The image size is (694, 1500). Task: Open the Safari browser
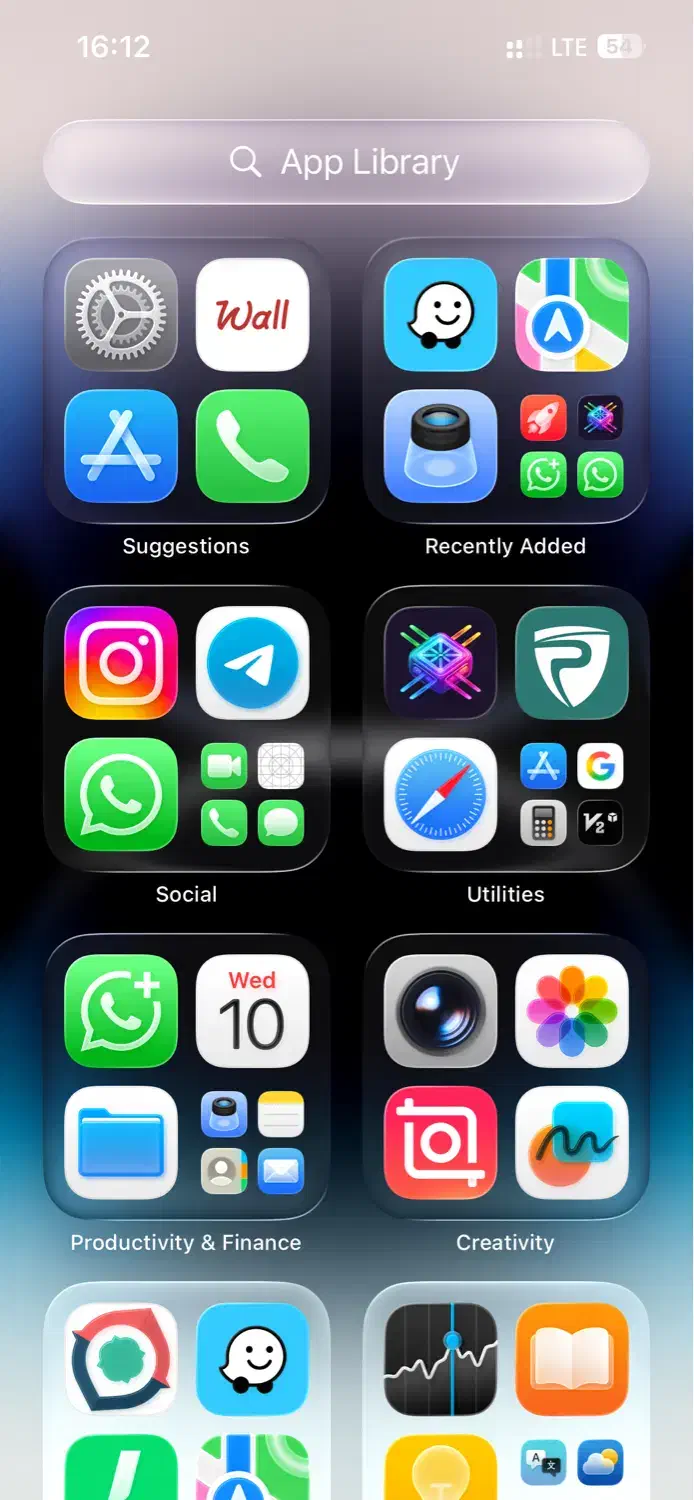440,794
